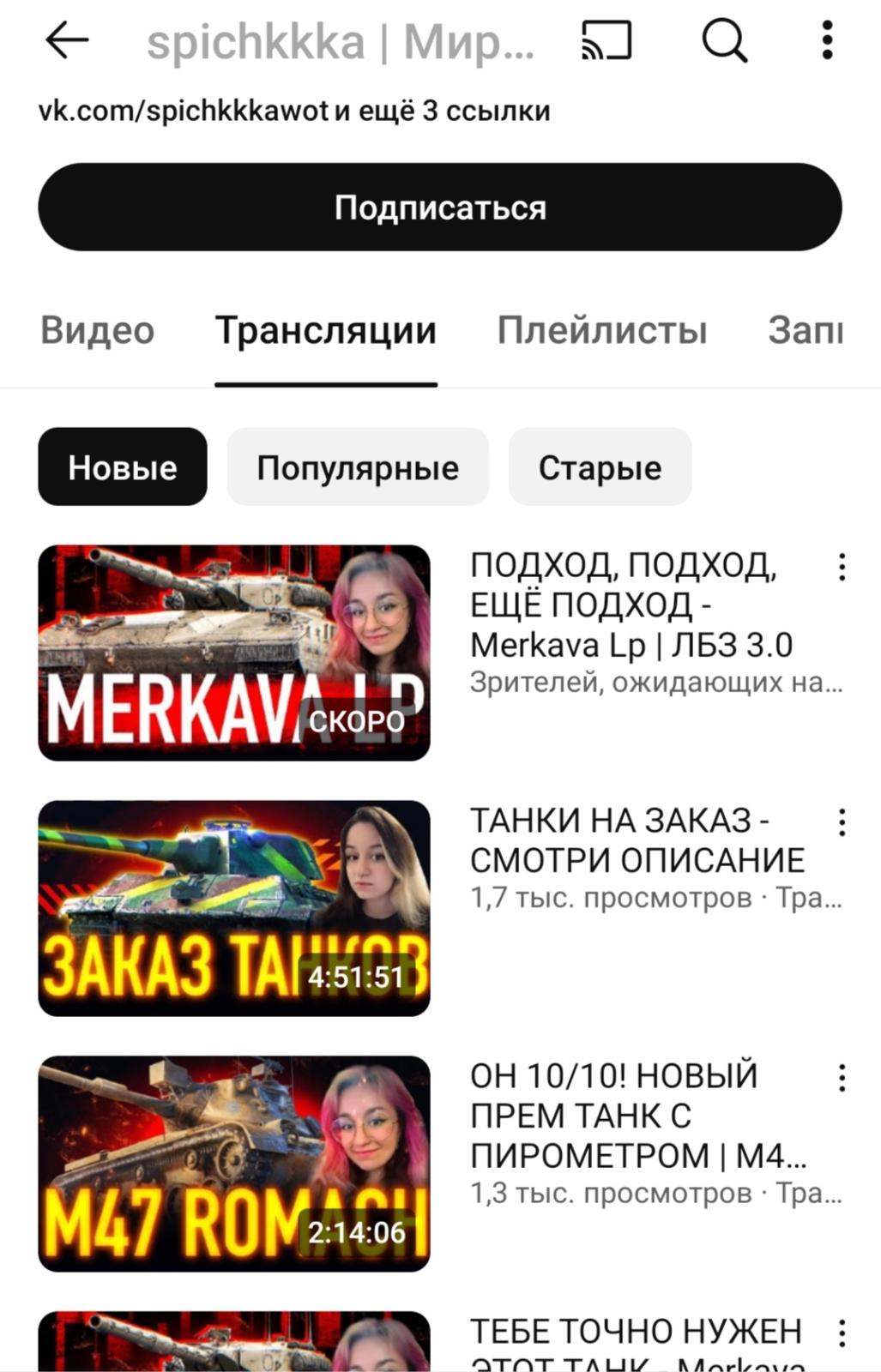Select the Старые filter chip
This screenshot has height=1372, width=881.
(x=600, y=467)
